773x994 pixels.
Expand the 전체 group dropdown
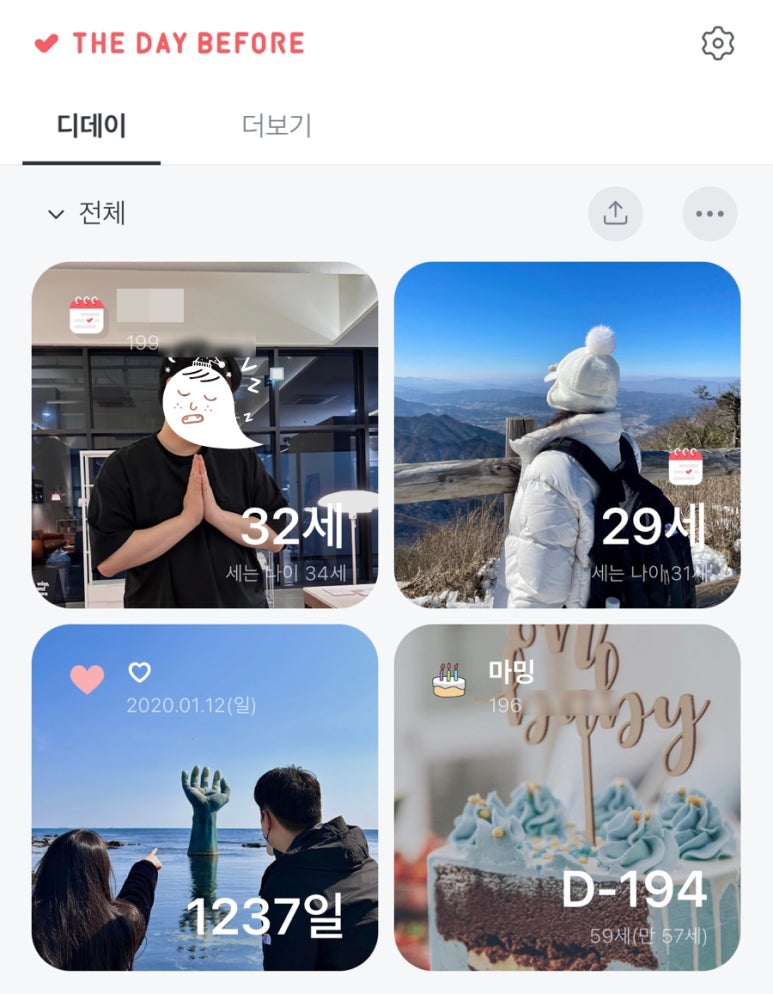[86, 214]
